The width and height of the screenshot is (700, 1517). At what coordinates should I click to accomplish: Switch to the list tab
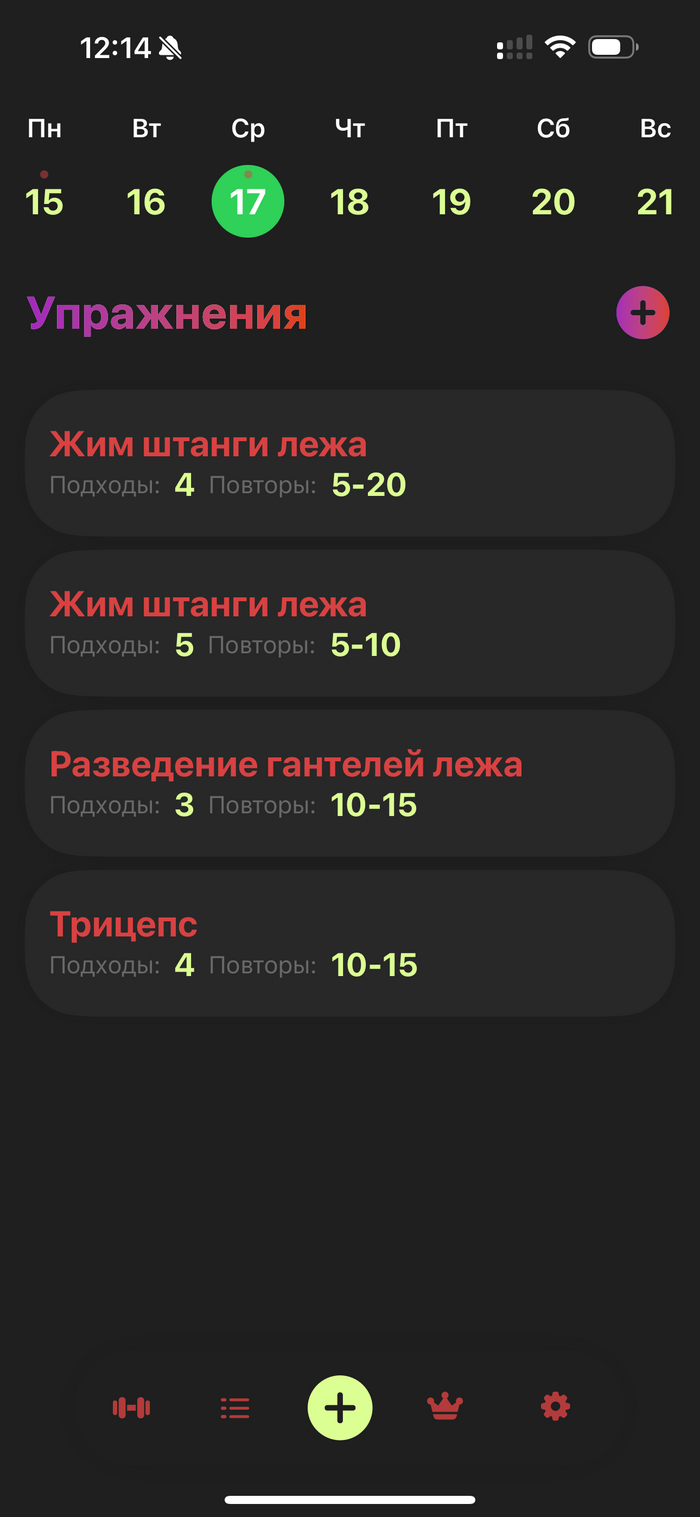coord(235,1408)
